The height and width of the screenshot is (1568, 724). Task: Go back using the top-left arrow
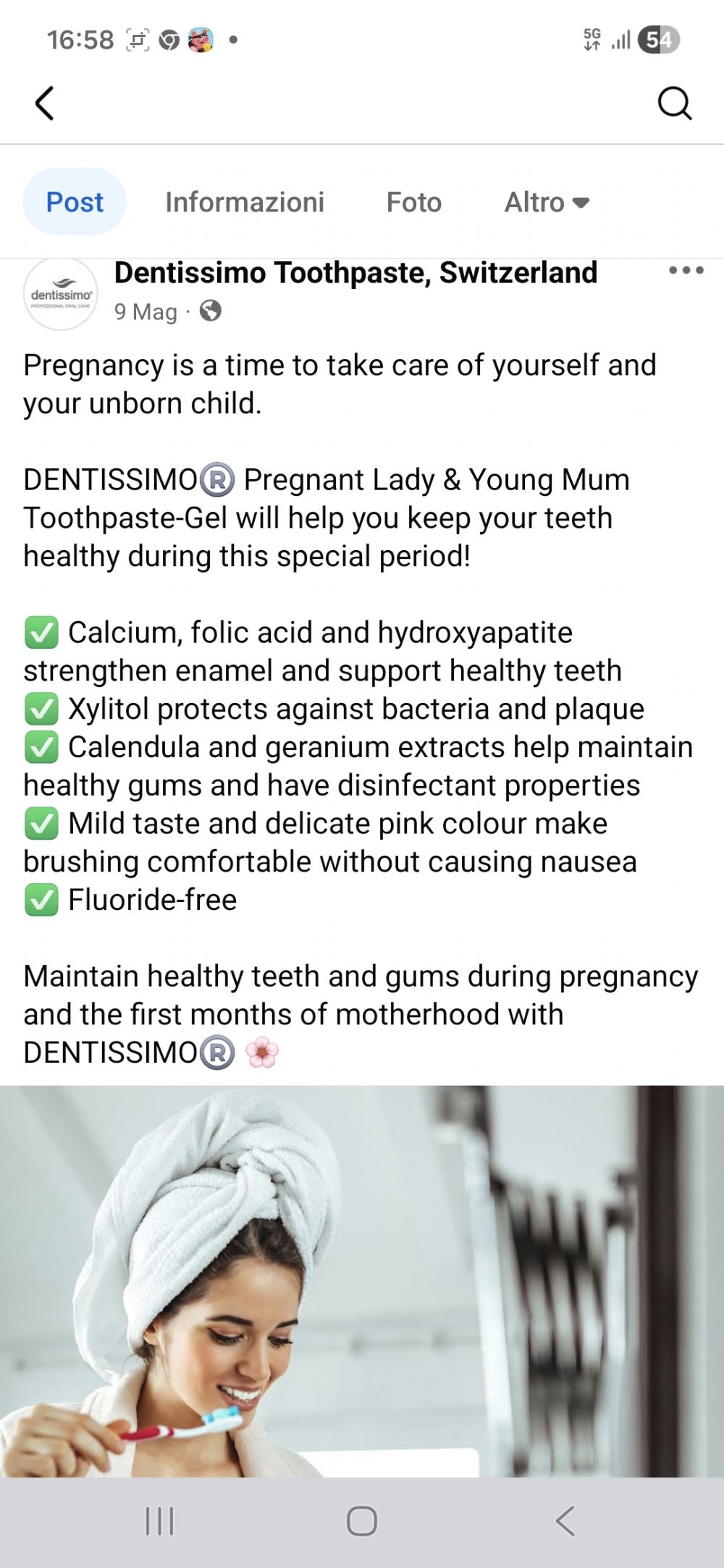click(45, 103)
